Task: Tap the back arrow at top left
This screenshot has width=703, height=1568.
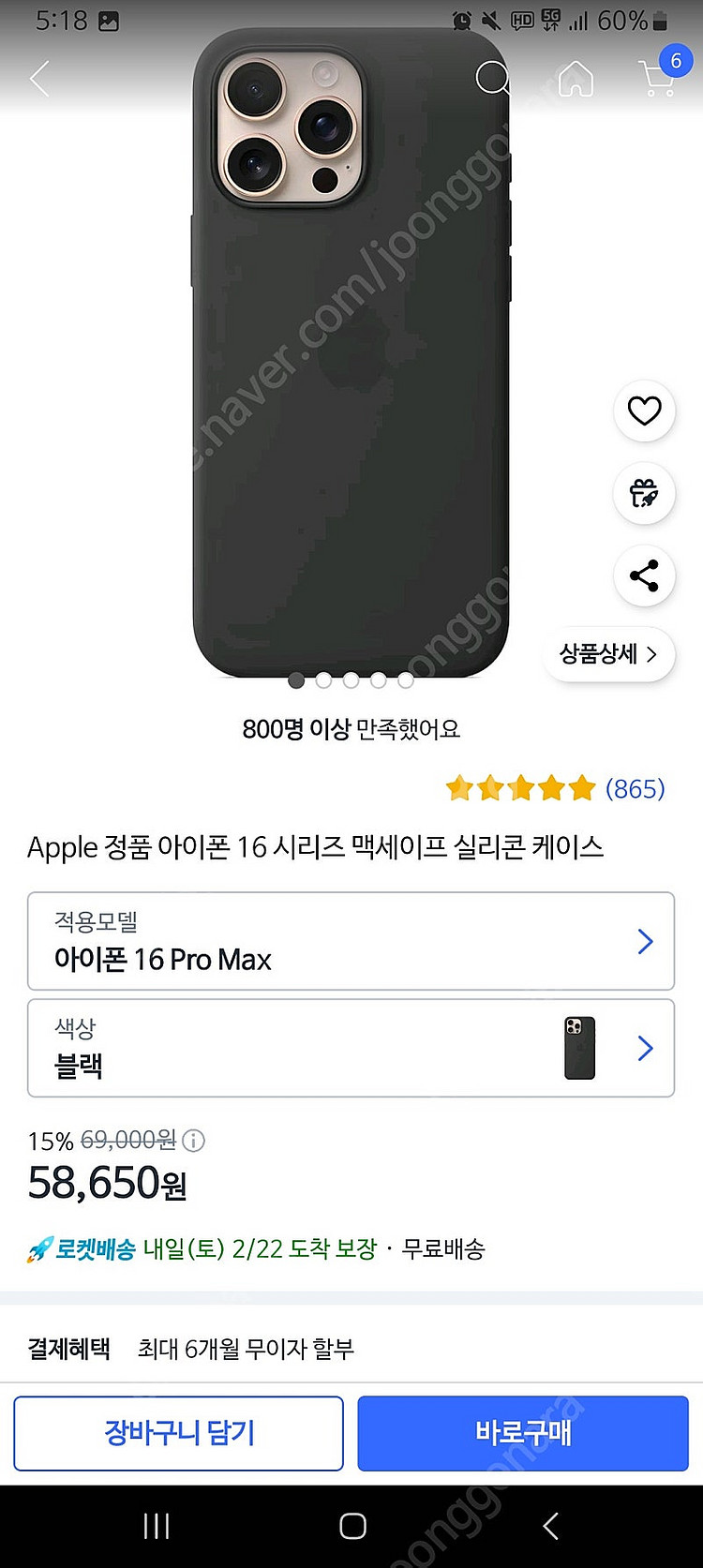Action: click(37, 79)
